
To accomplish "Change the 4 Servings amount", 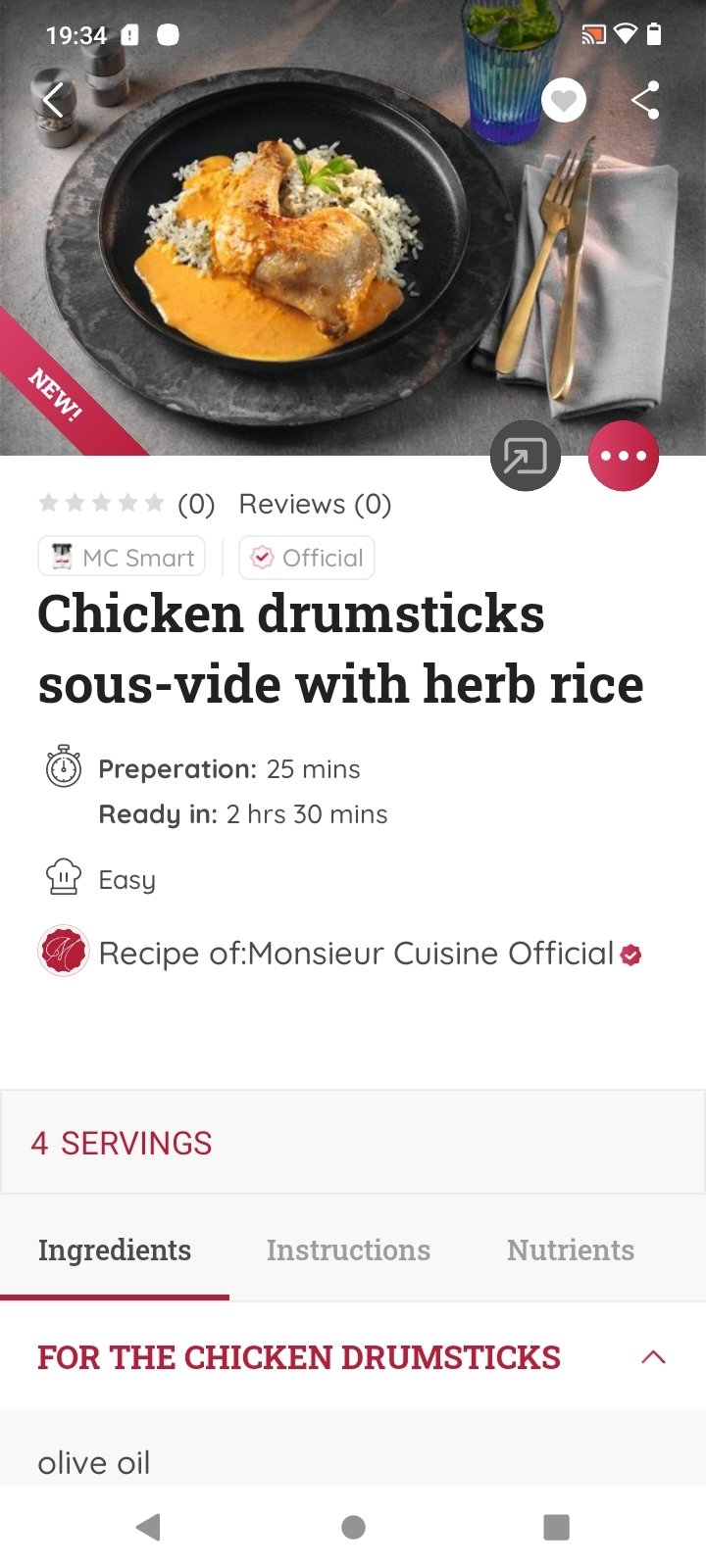I will 122,1143.
